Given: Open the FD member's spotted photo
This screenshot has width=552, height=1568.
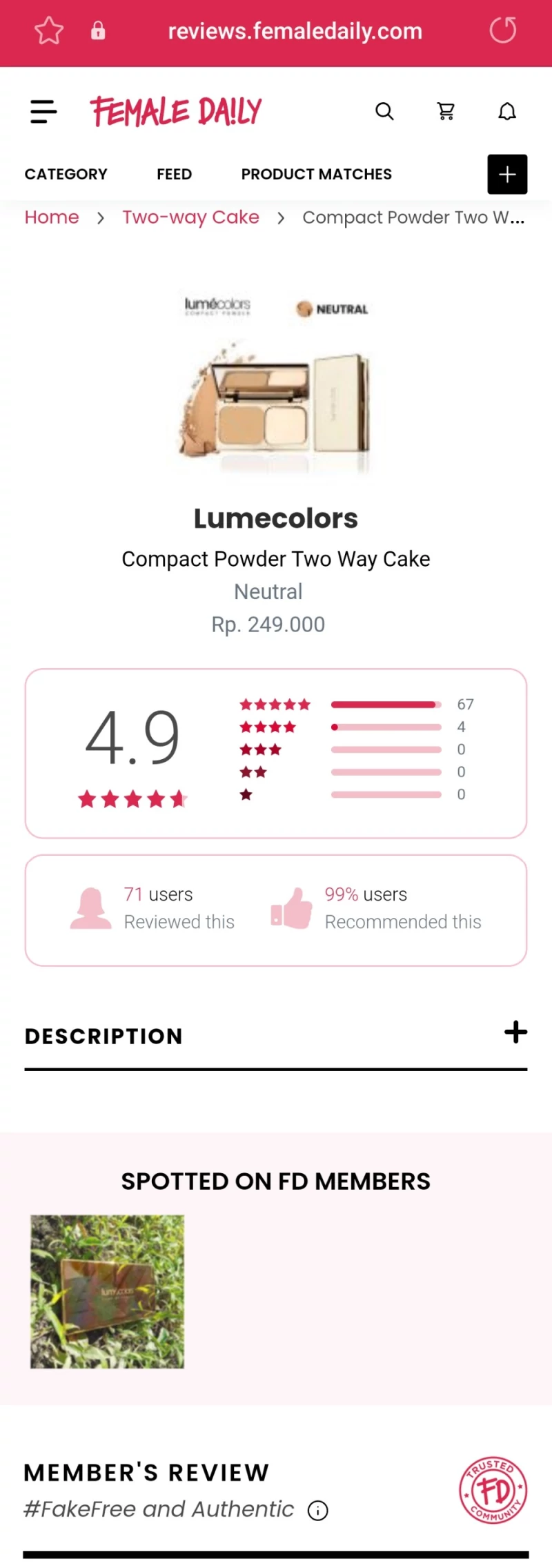Looking at the screenshot, I should pos(108,1291).
